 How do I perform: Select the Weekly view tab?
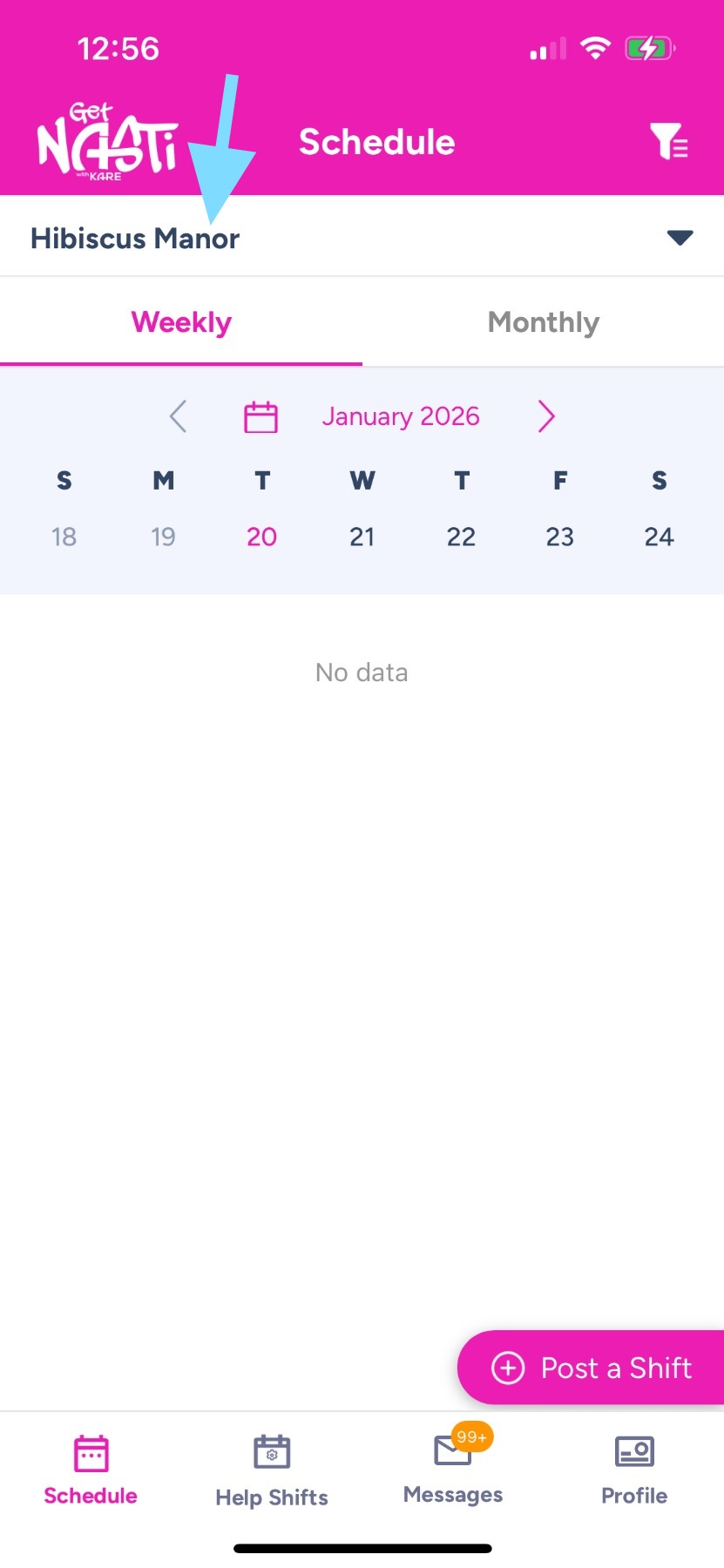(181, 323)
